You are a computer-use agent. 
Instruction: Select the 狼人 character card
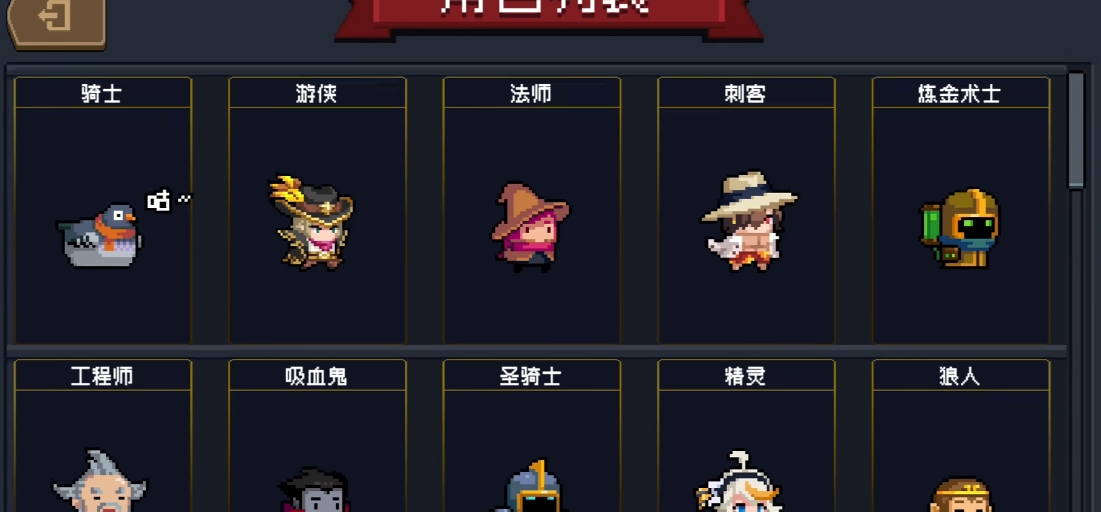pos(960,445)
